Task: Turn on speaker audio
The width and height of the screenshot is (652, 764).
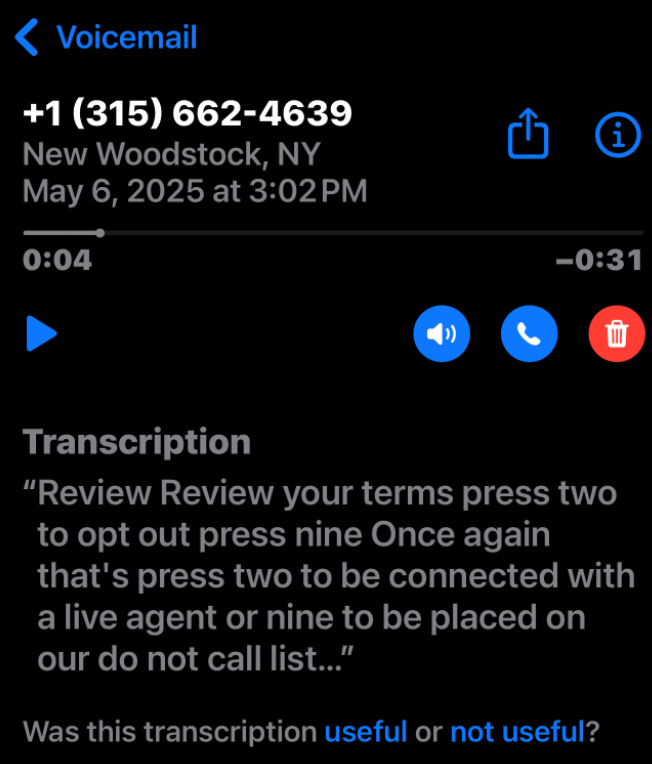Action: (441, 334)
